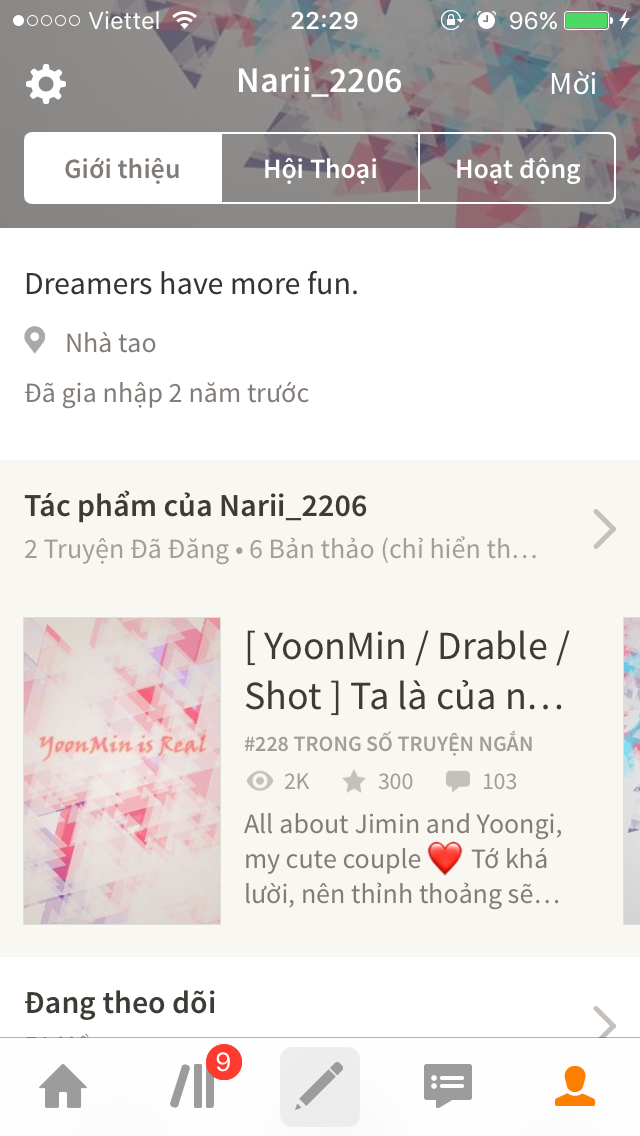Go to the home tab
This screenshot has height=1136, width=640.
(62, 1086)
